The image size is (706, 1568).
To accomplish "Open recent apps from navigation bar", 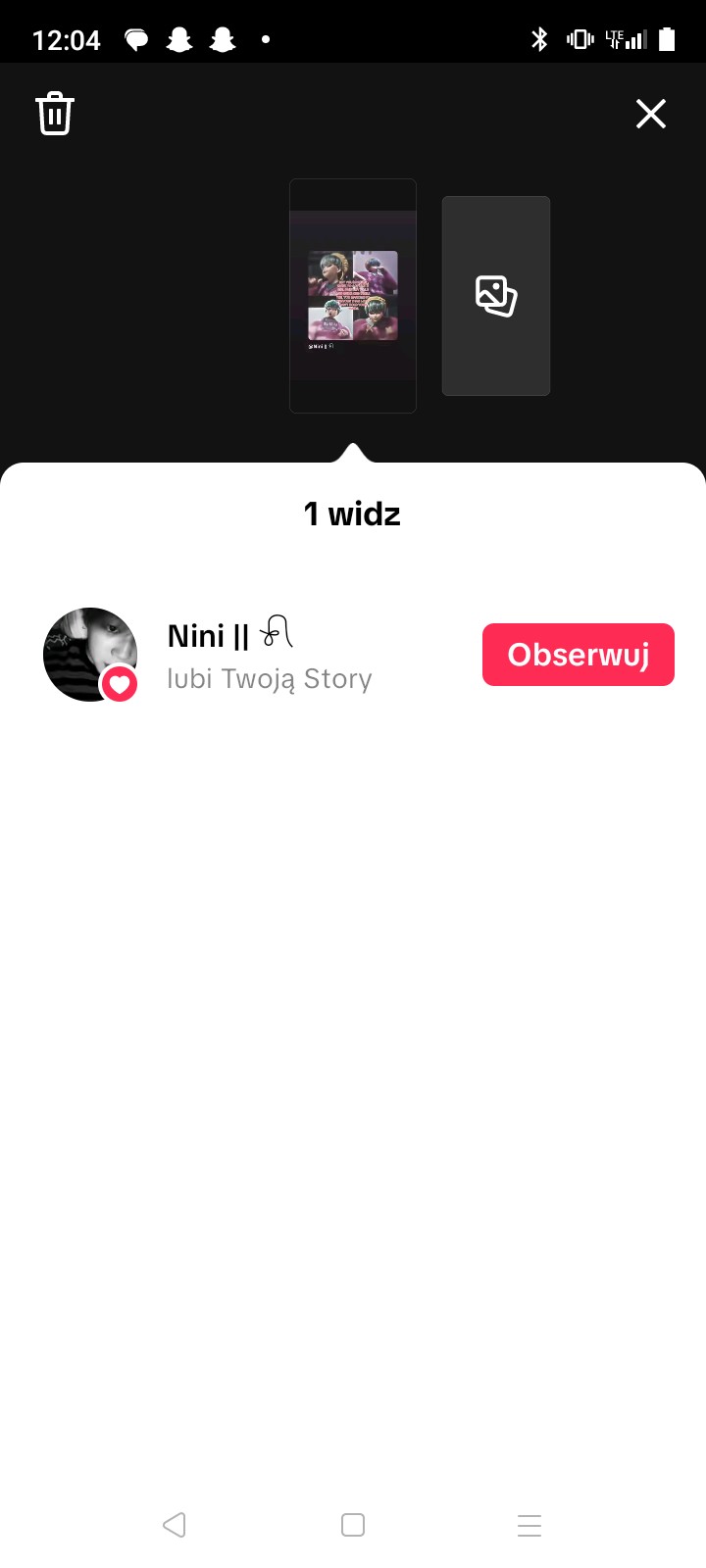I will click(529, 1525).
